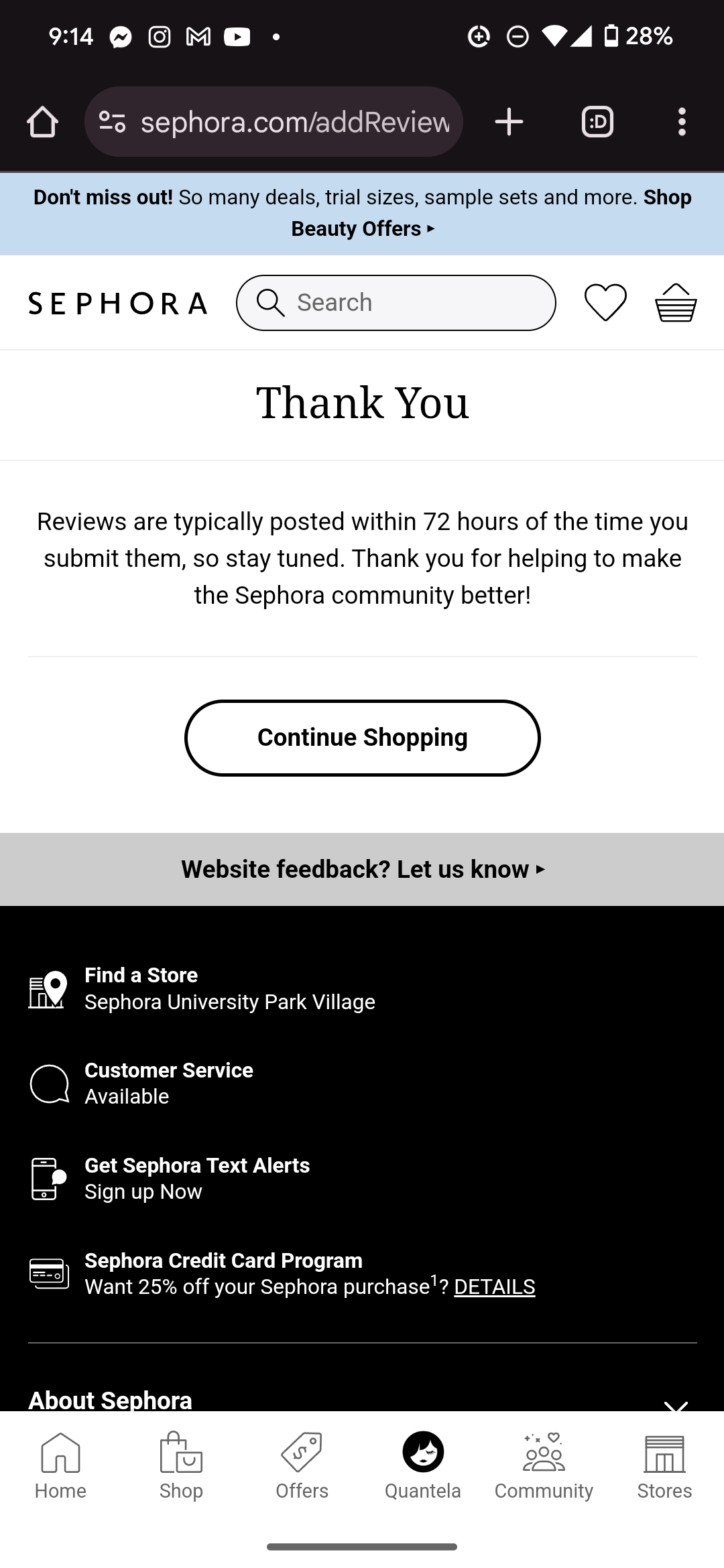Tap Continue Shopping button

tap(362, 738)
